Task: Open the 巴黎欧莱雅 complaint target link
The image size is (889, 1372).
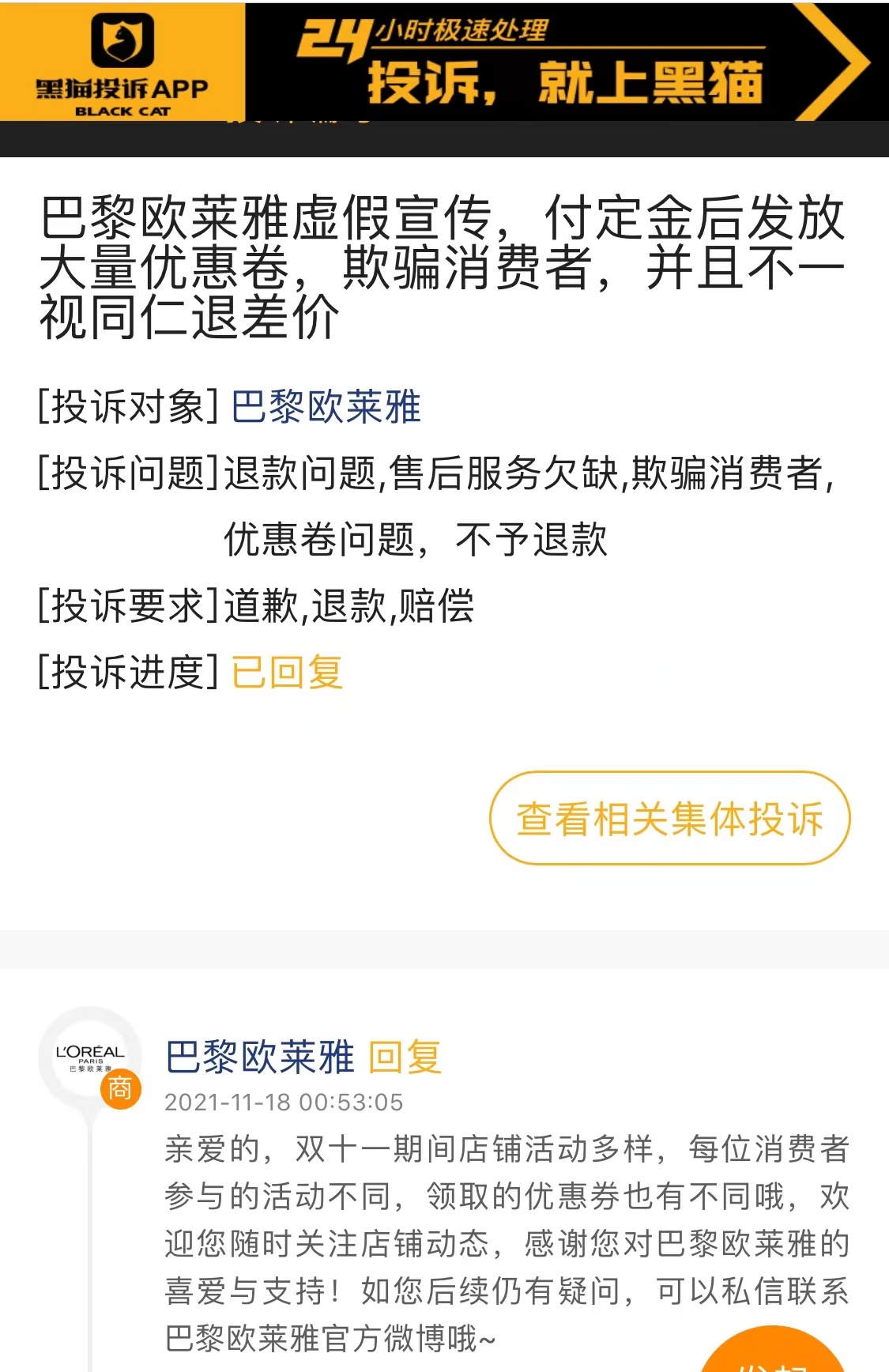Action: [328, 405]
